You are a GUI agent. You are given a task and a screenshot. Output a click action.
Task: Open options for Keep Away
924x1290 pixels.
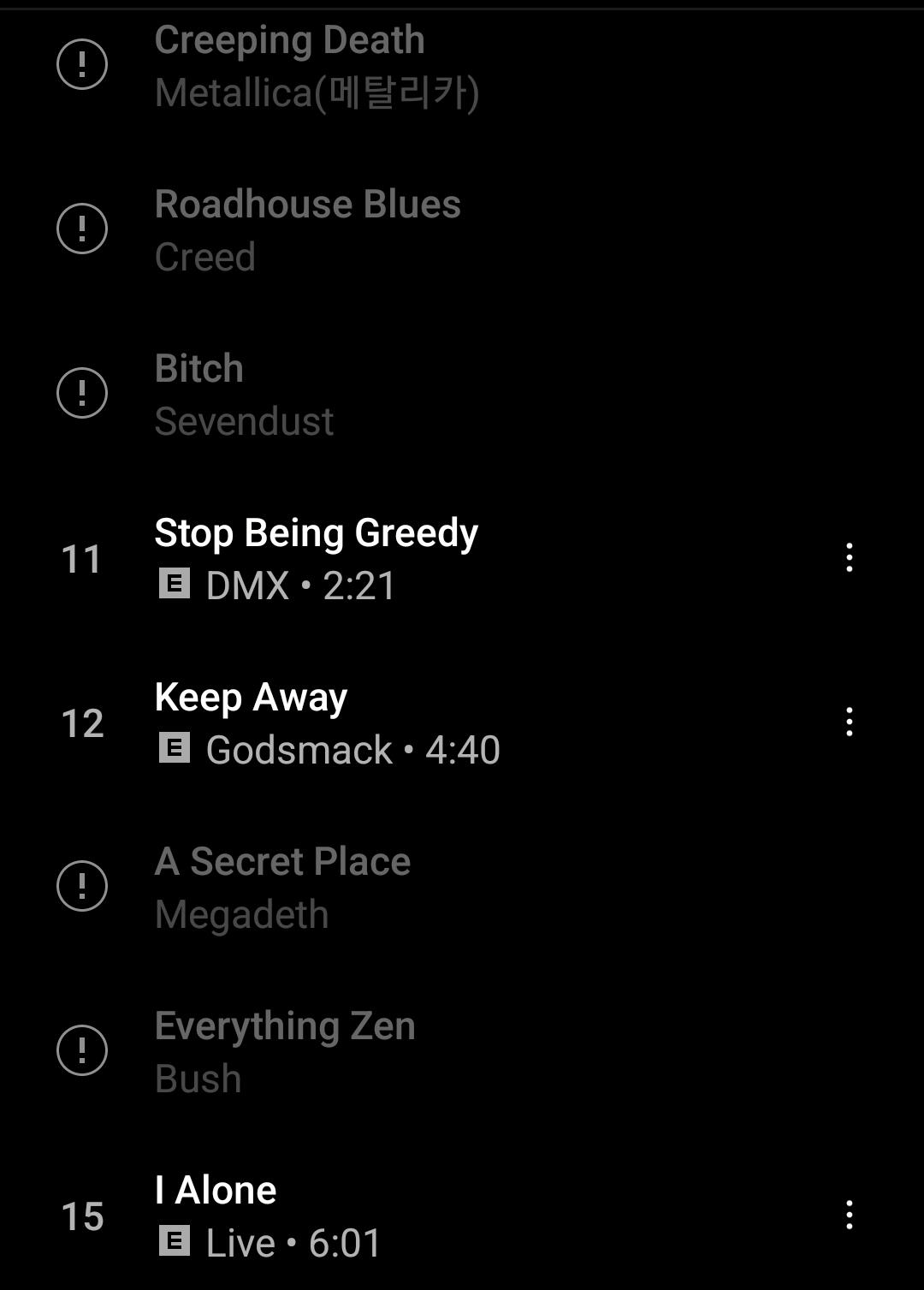coord(849,722)
